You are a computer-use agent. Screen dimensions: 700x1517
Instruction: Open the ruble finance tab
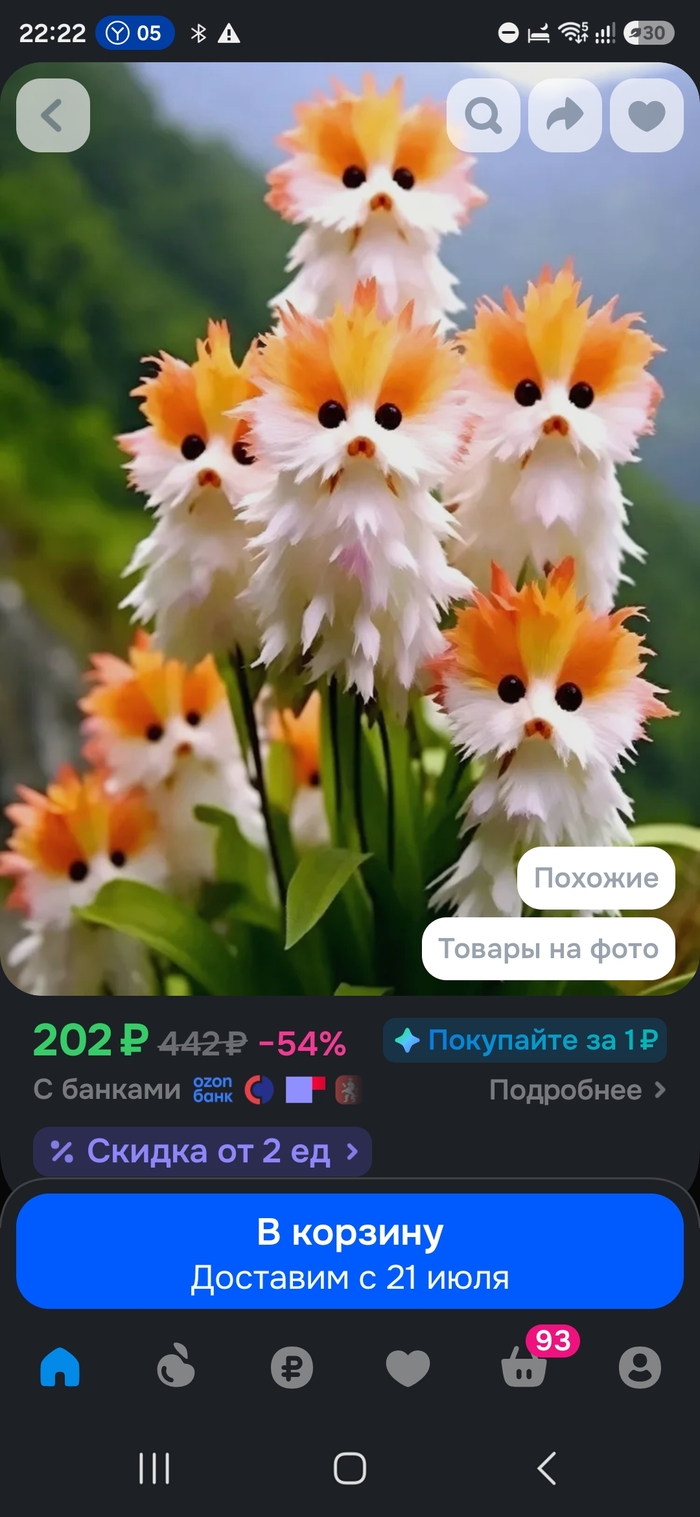(x=292, y=1367)
